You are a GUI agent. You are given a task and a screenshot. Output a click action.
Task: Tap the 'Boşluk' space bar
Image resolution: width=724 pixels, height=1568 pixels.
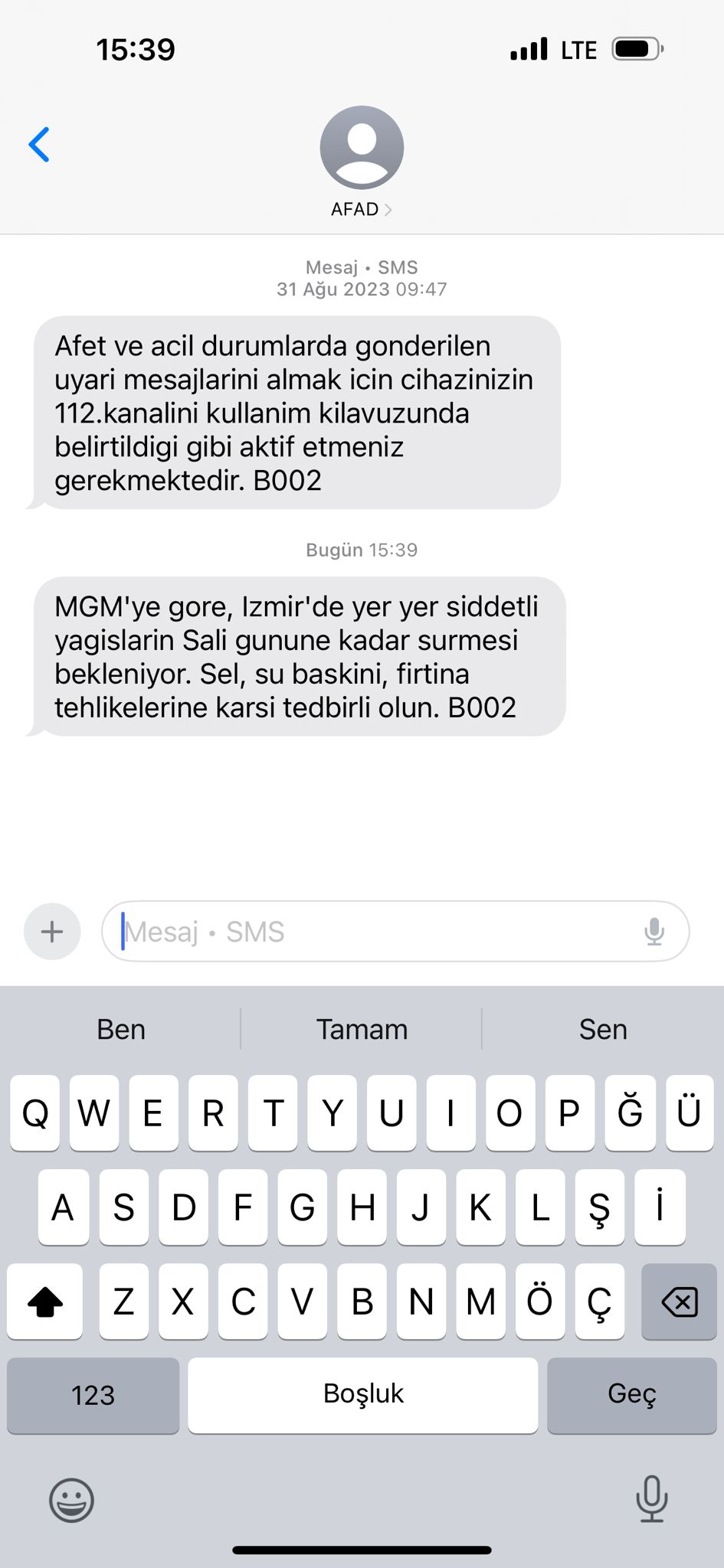coord(362,1394)
